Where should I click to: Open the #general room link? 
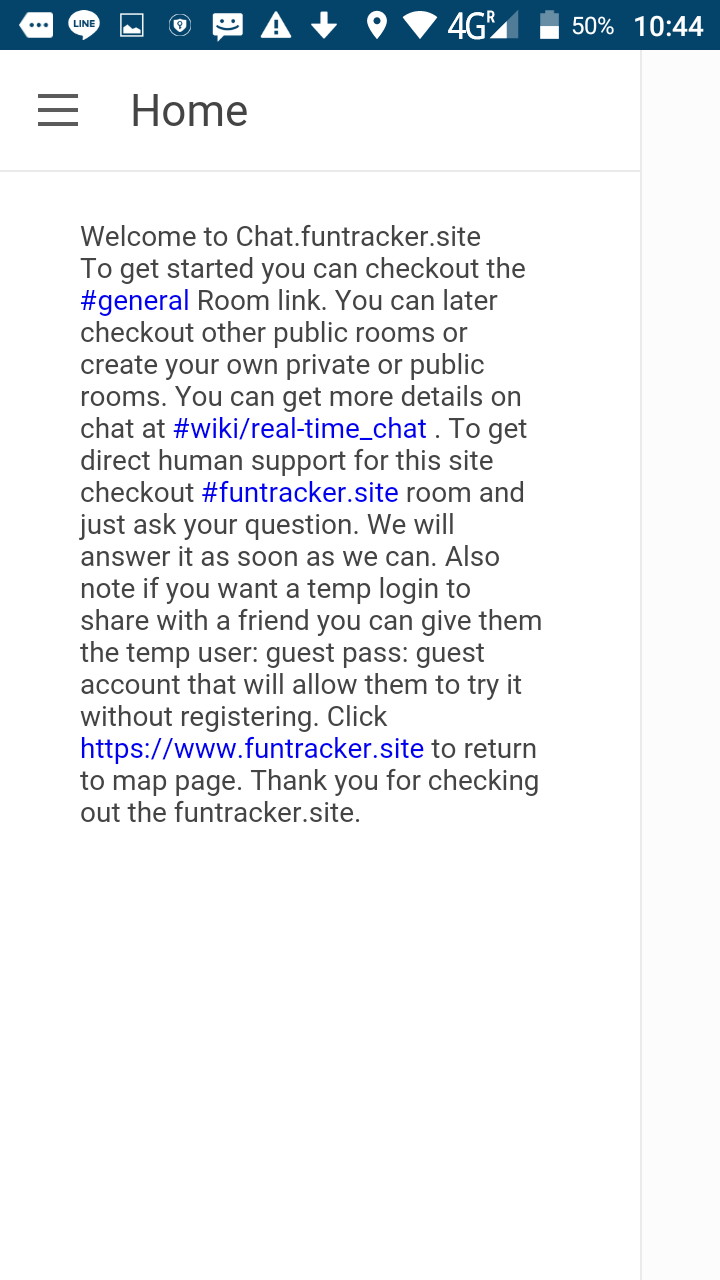135,301
